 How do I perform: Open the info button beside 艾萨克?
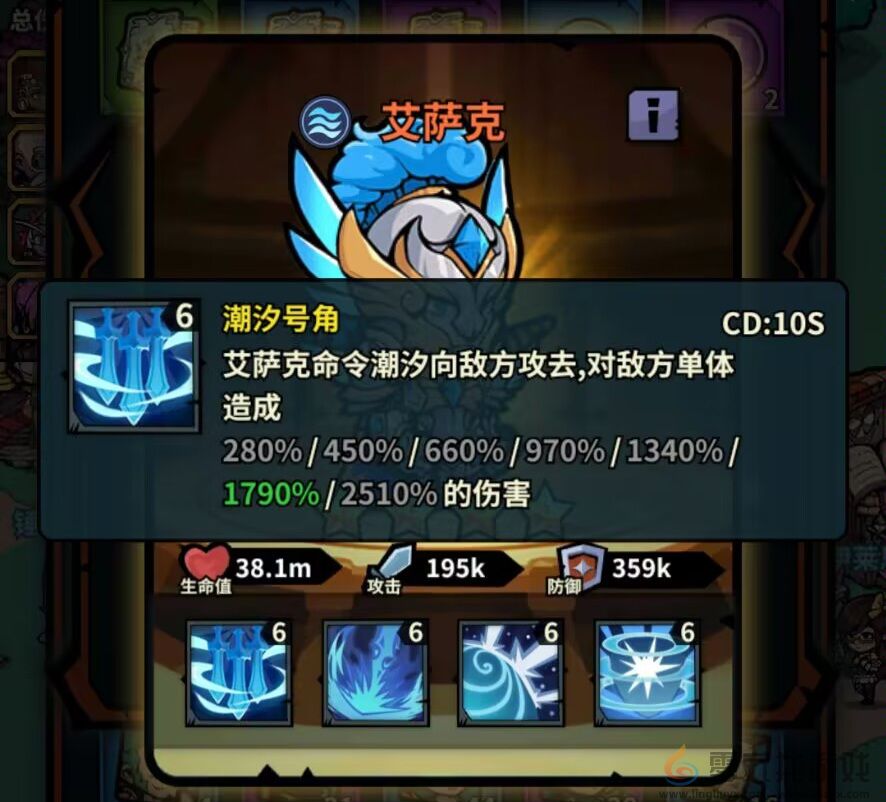[653, 115]
